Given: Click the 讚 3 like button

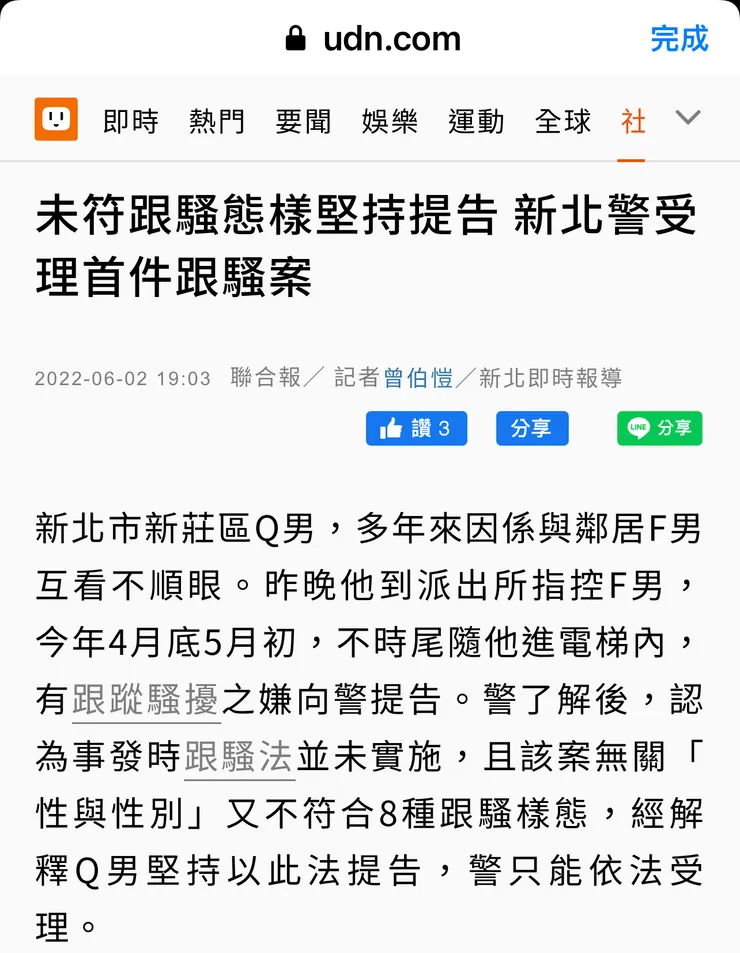Looking at the screenshot, I should point(416,428).
